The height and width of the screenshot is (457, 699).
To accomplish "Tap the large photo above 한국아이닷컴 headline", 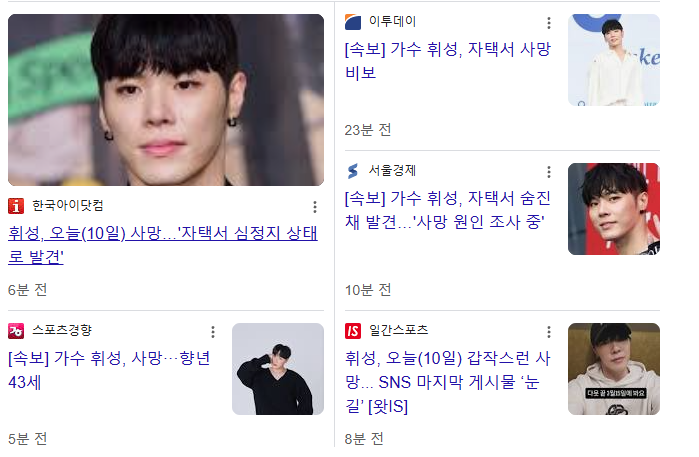I will coord(166,99).
